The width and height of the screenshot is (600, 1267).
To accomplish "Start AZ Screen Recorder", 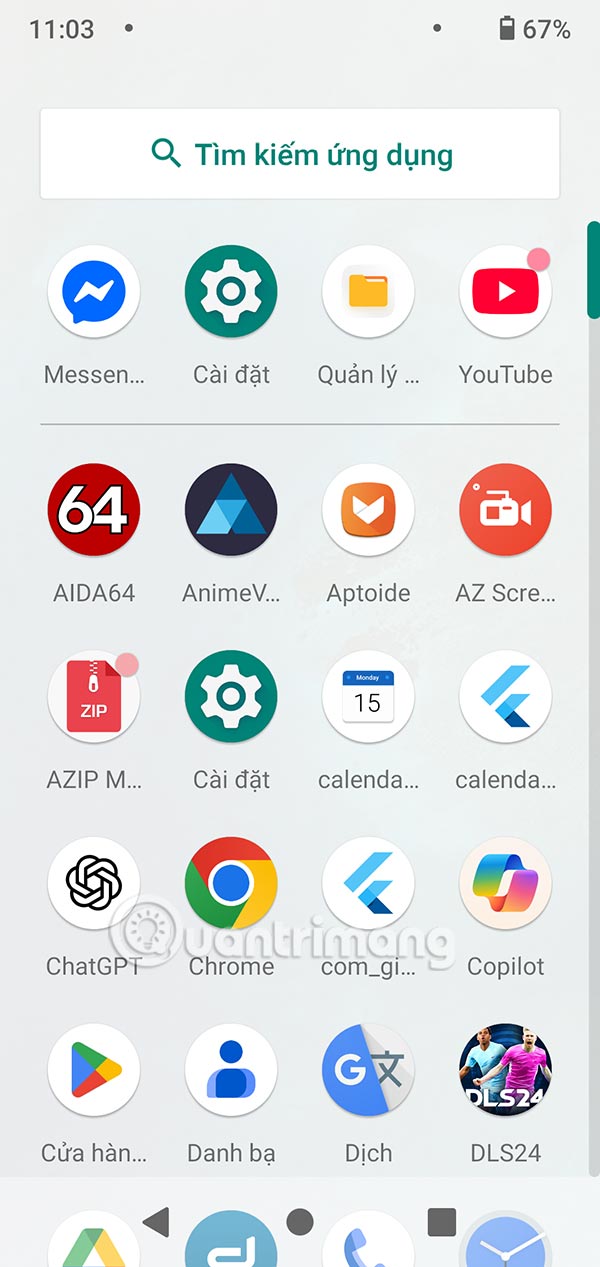I will 505,510.
